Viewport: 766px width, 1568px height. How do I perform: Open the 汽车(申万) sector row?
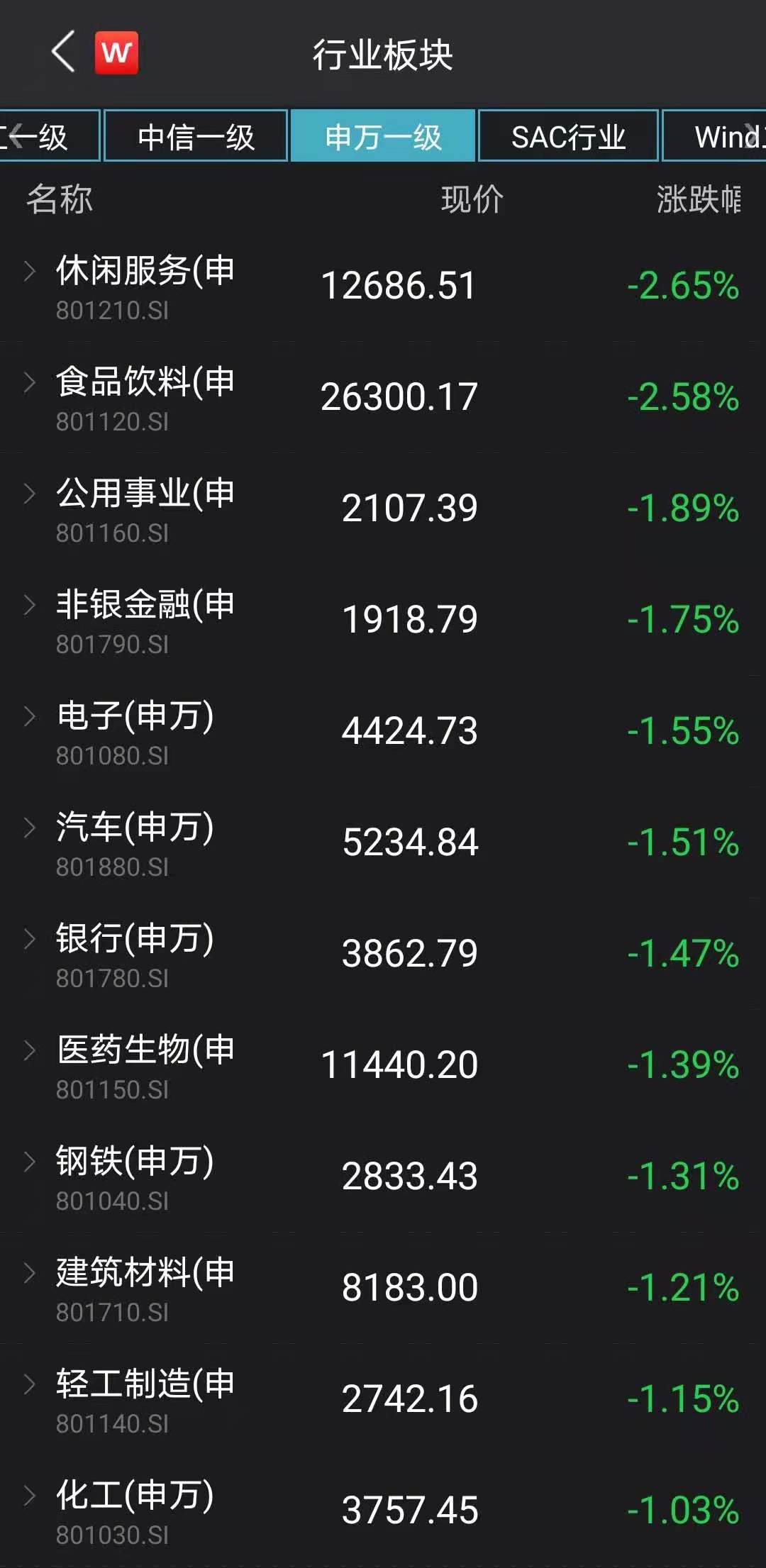coord(383,843)
